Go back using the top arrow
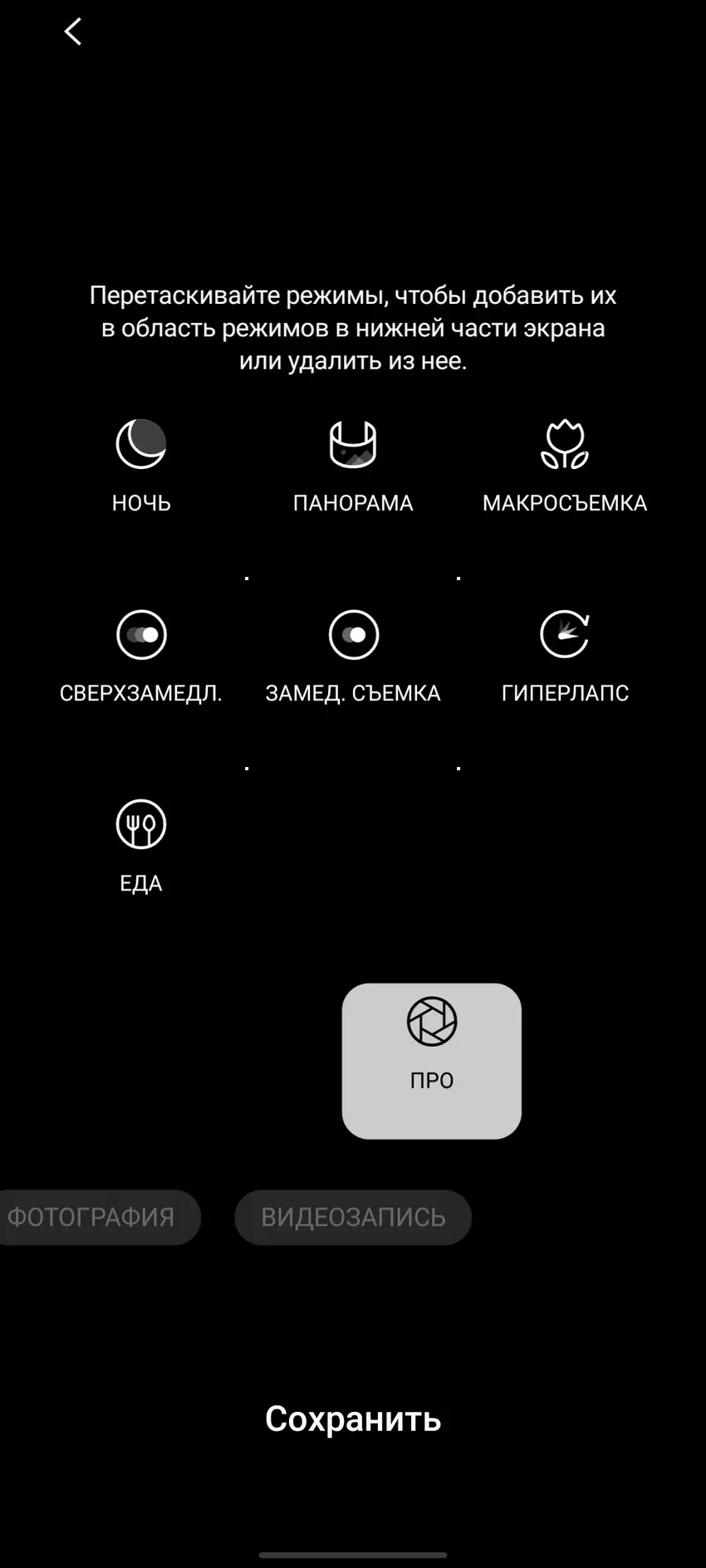This screenshot has width=706, height=1568. tap(73, 32)
